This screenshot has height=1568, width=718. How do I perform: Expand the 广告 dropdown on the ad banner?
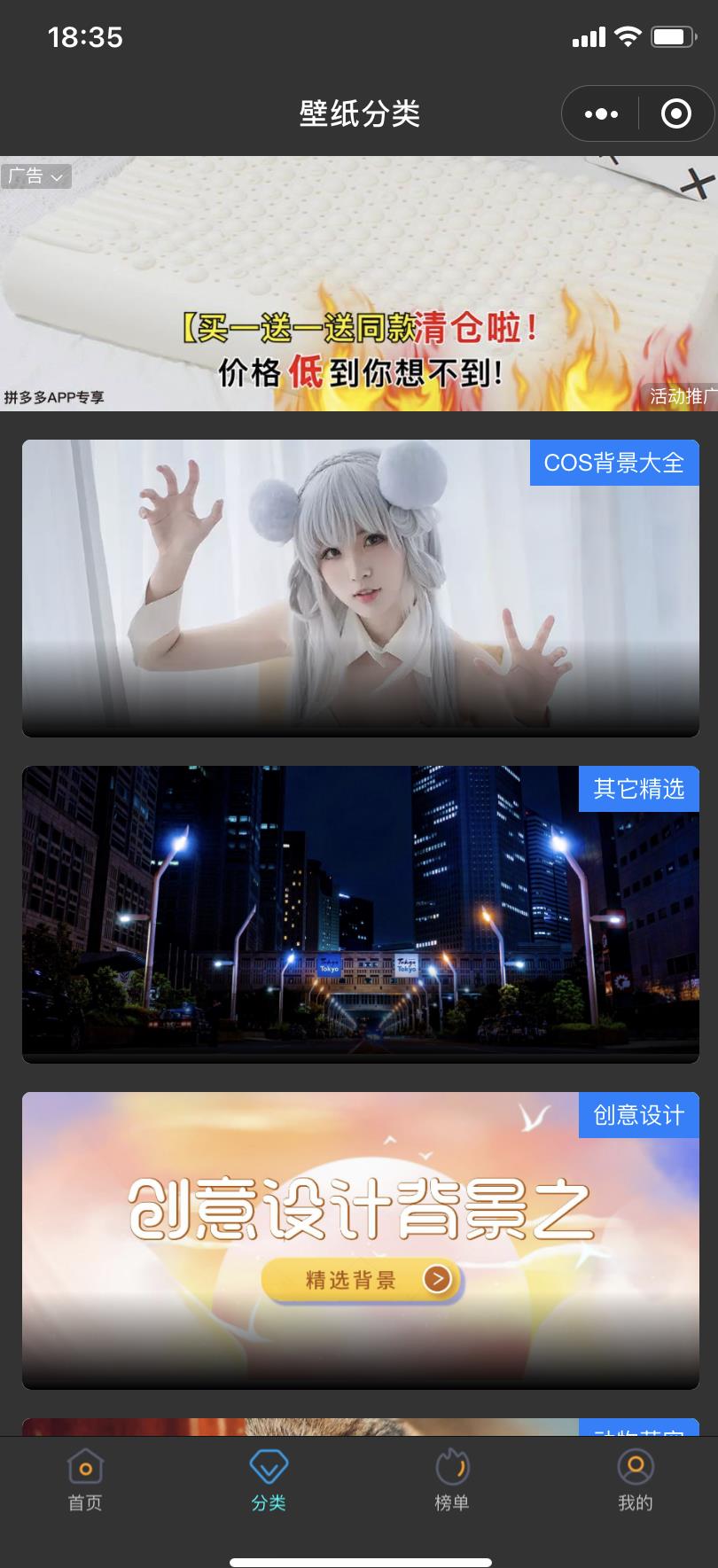[35, 176]
